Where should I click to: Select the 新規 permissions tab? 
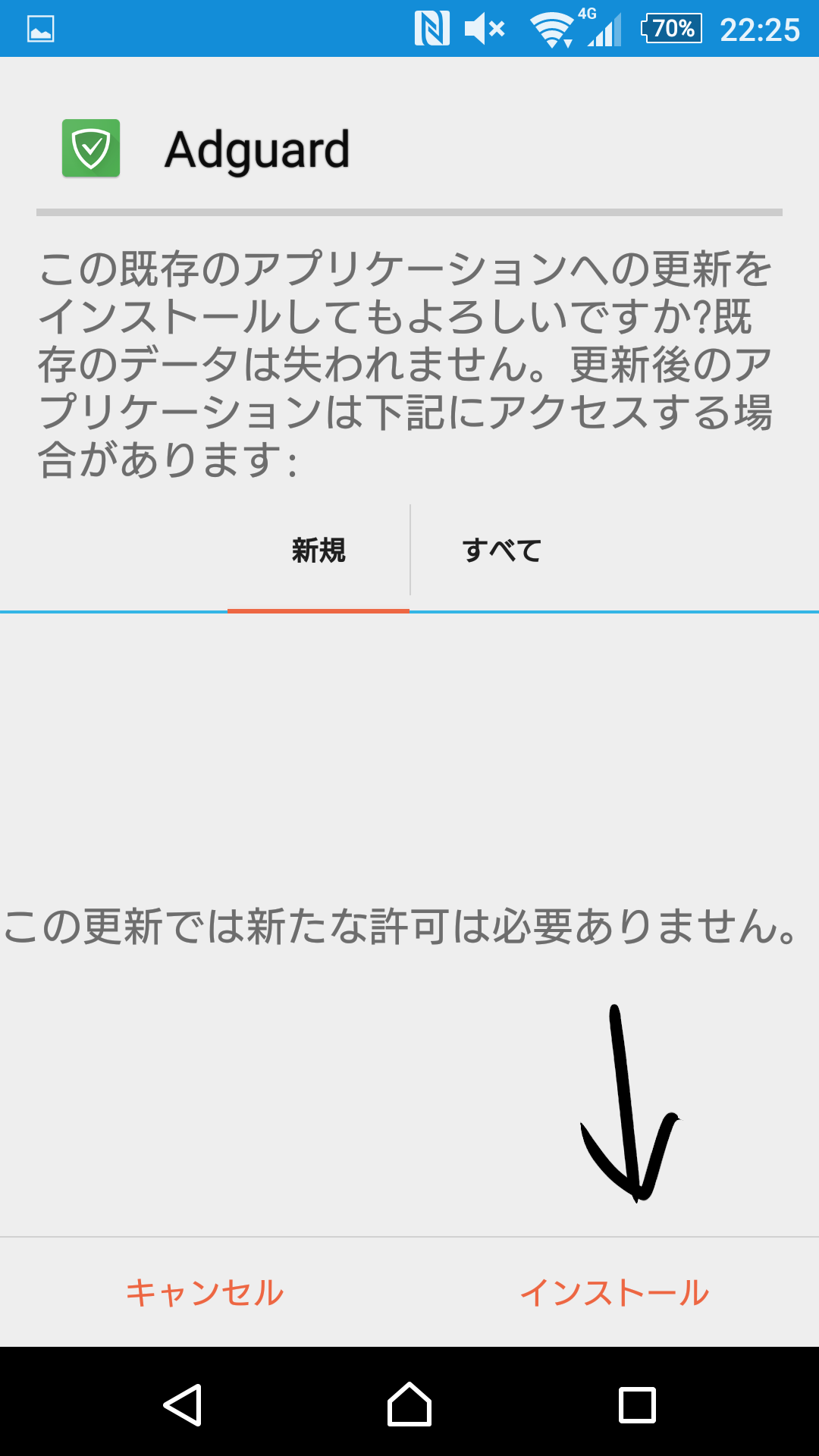click(x=318, y=551)
